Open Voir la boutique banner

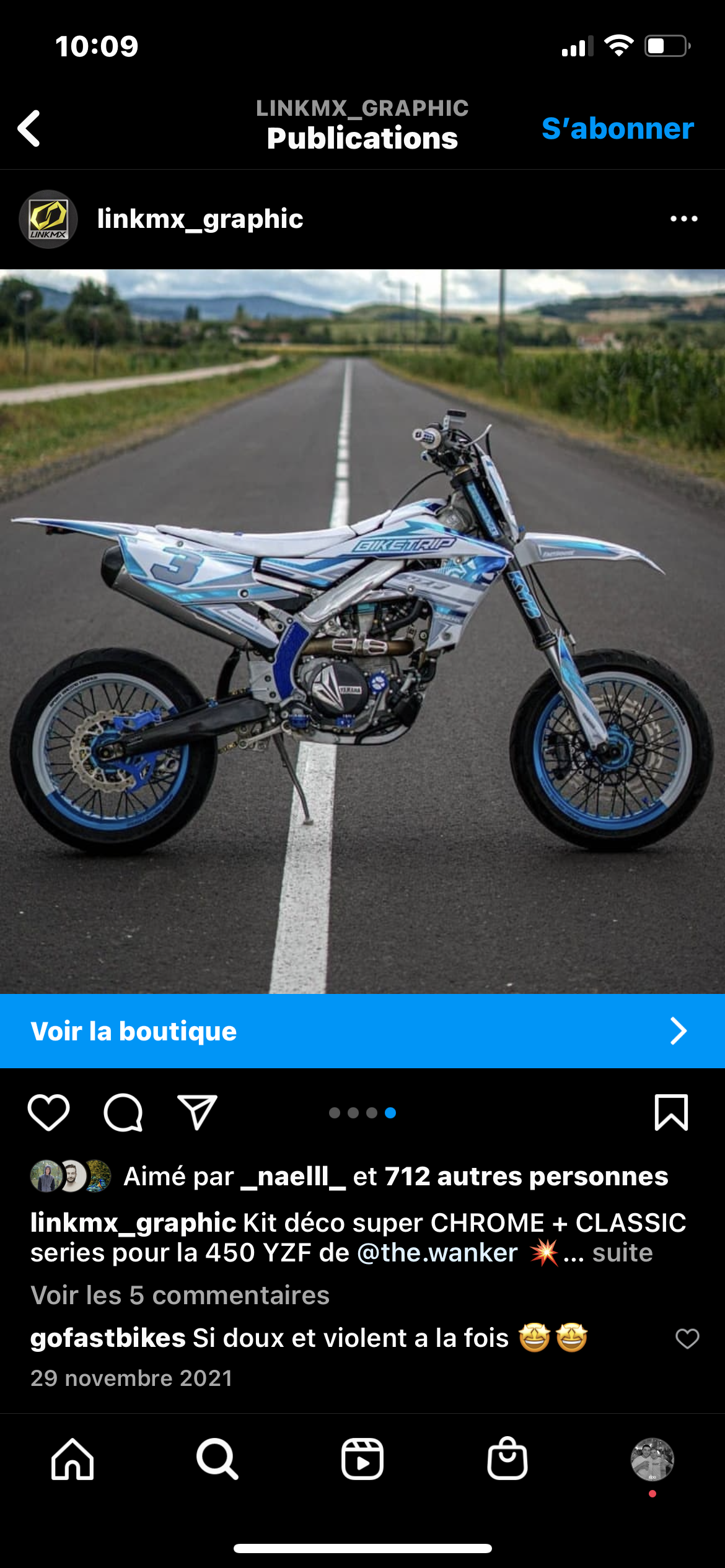[362, 1031]
